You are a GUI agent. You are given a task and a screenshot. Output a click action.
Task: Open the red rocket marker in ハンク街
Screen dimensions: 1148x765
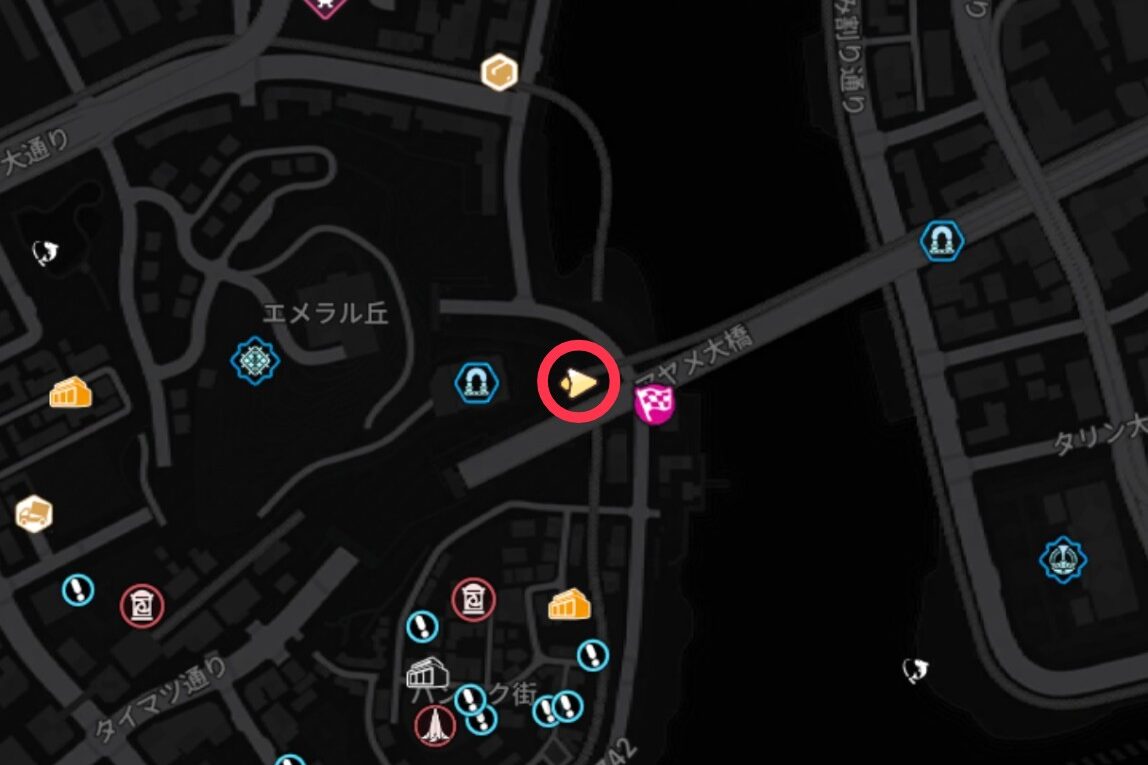435,725
